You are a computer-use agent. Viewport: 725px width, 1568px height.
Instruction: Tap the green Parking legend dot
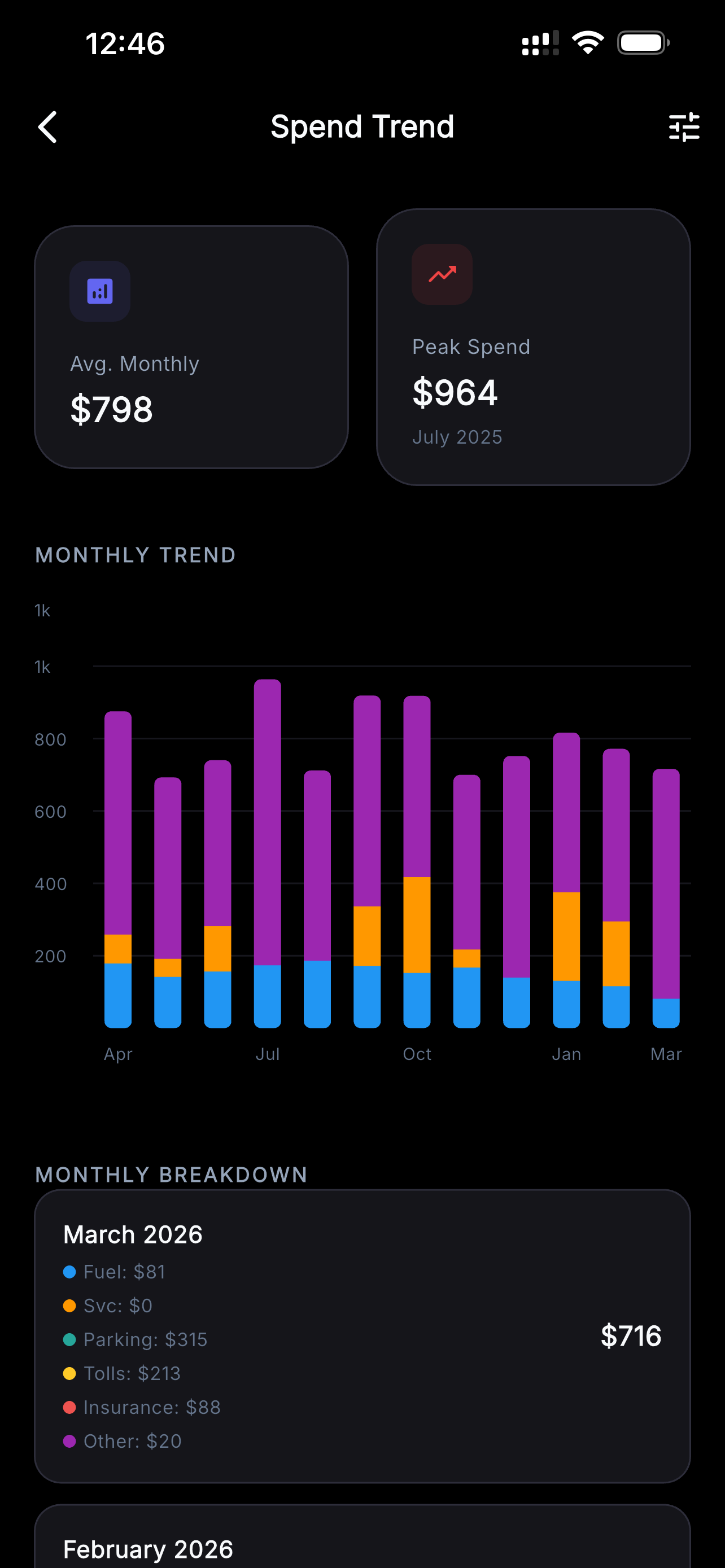69,1340
